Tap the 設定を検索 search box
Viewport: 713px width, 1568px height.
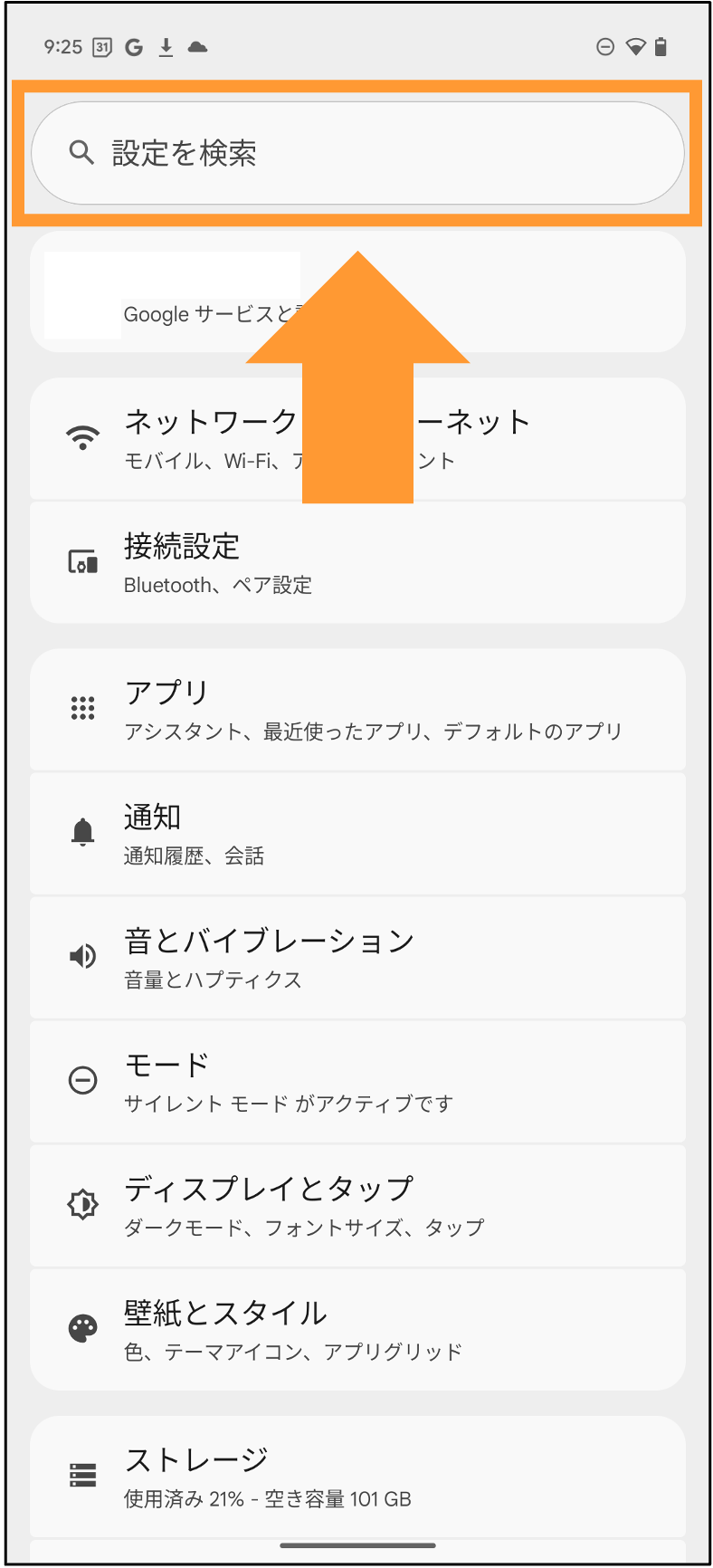point(357,152)
